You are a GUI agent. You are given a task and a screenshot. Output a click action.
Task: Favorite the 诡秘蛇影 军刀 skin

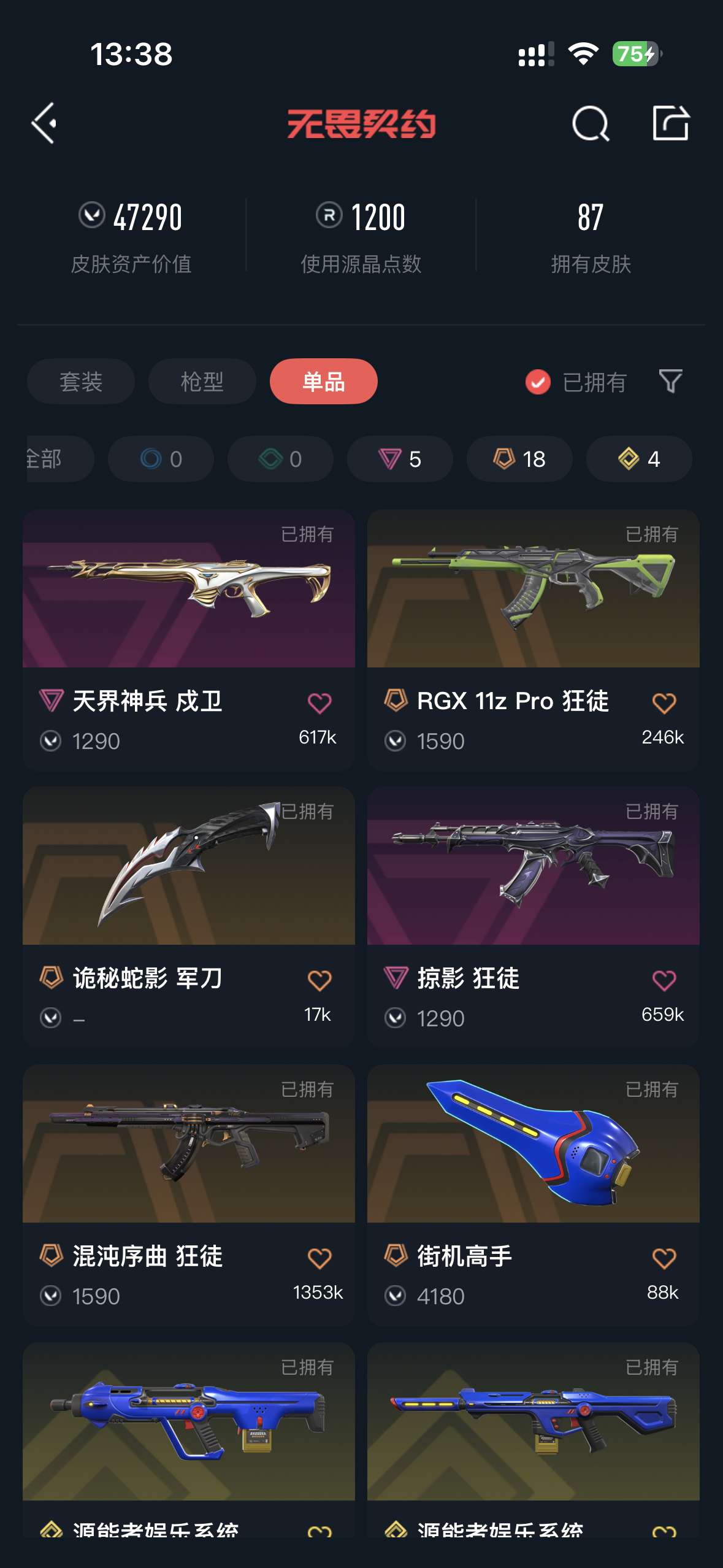(319, 980)
